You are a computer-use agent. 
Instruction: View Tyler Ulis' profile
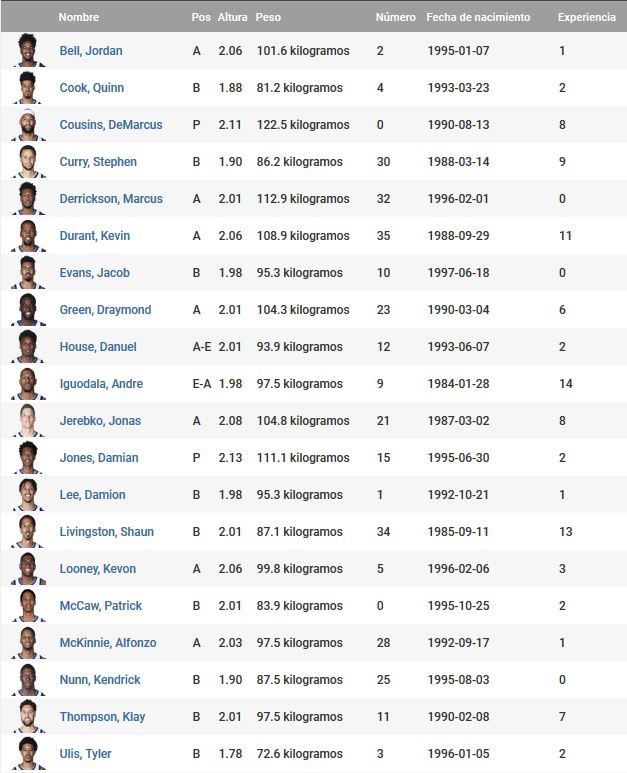tap(85, 754)
